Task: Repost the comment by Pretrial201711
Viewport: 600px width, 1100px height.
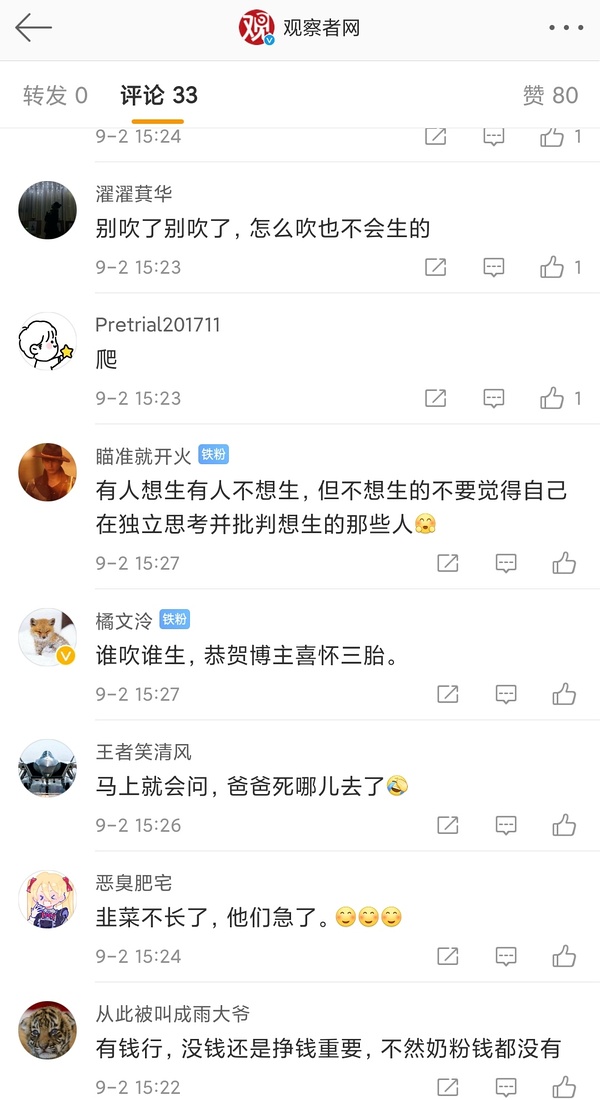Action: click(x=435, y=398)
